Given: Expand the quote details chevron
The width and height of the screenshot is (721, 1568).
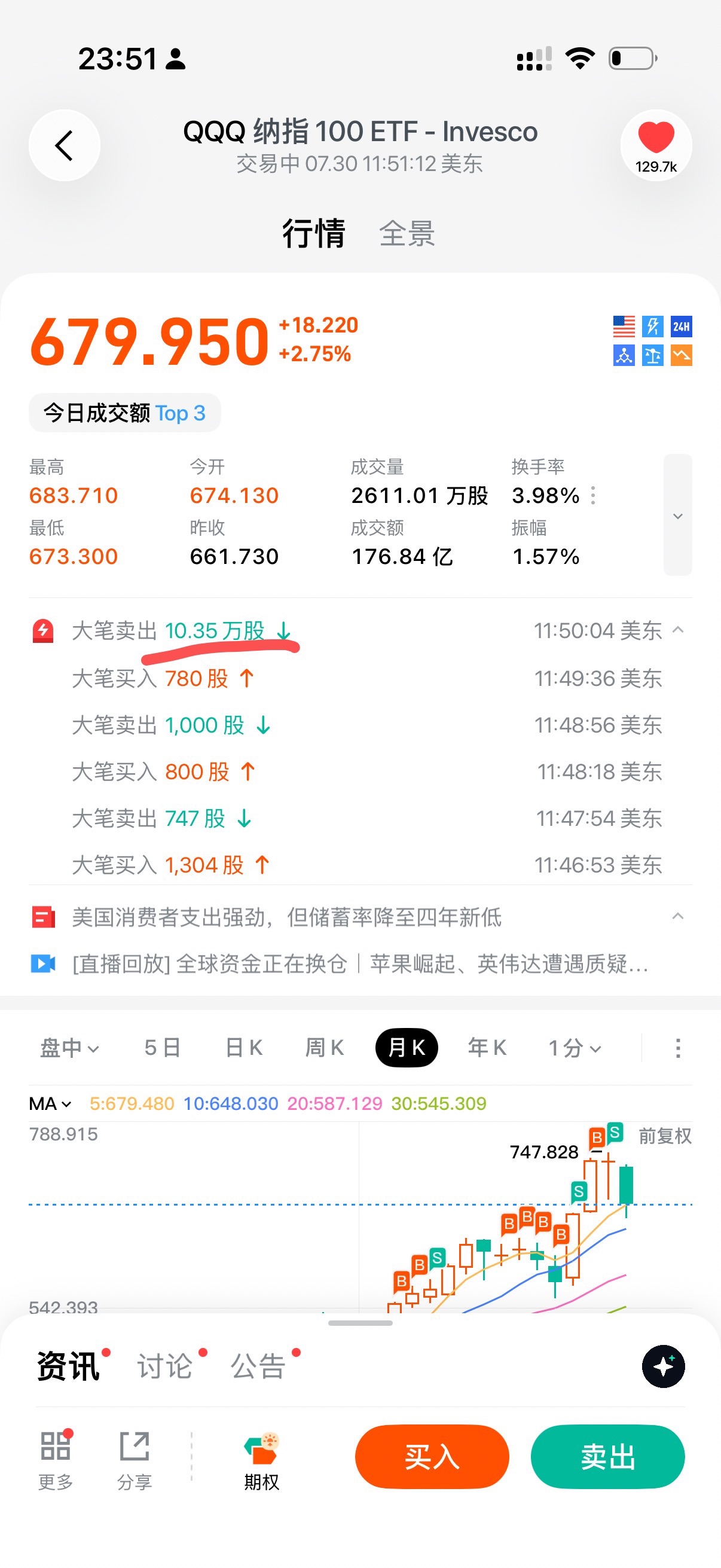Looking at the screenshot, I should point(677,515).
